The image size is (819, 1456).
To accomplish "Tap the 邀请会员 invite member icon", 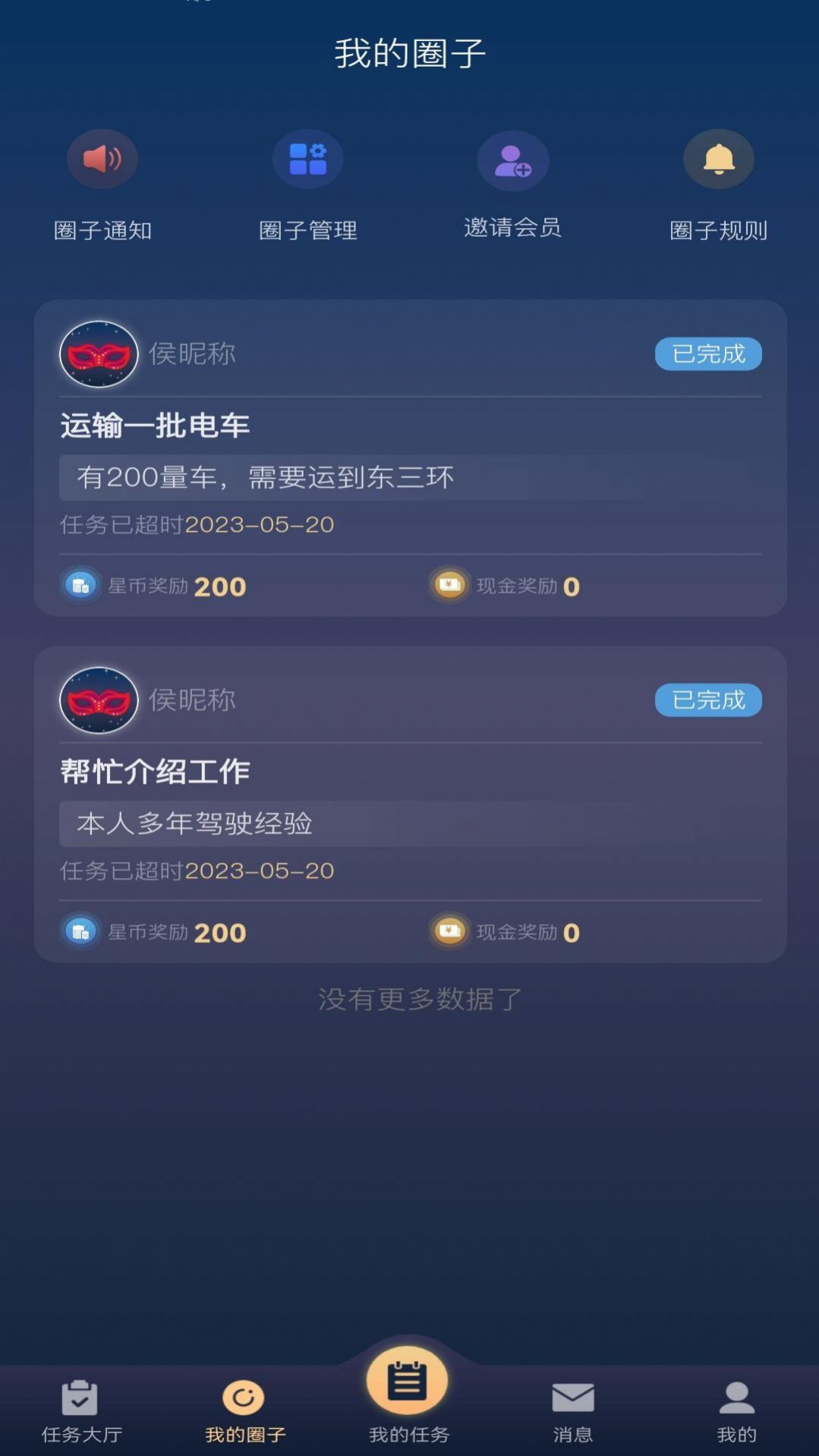I will point(512,159).
